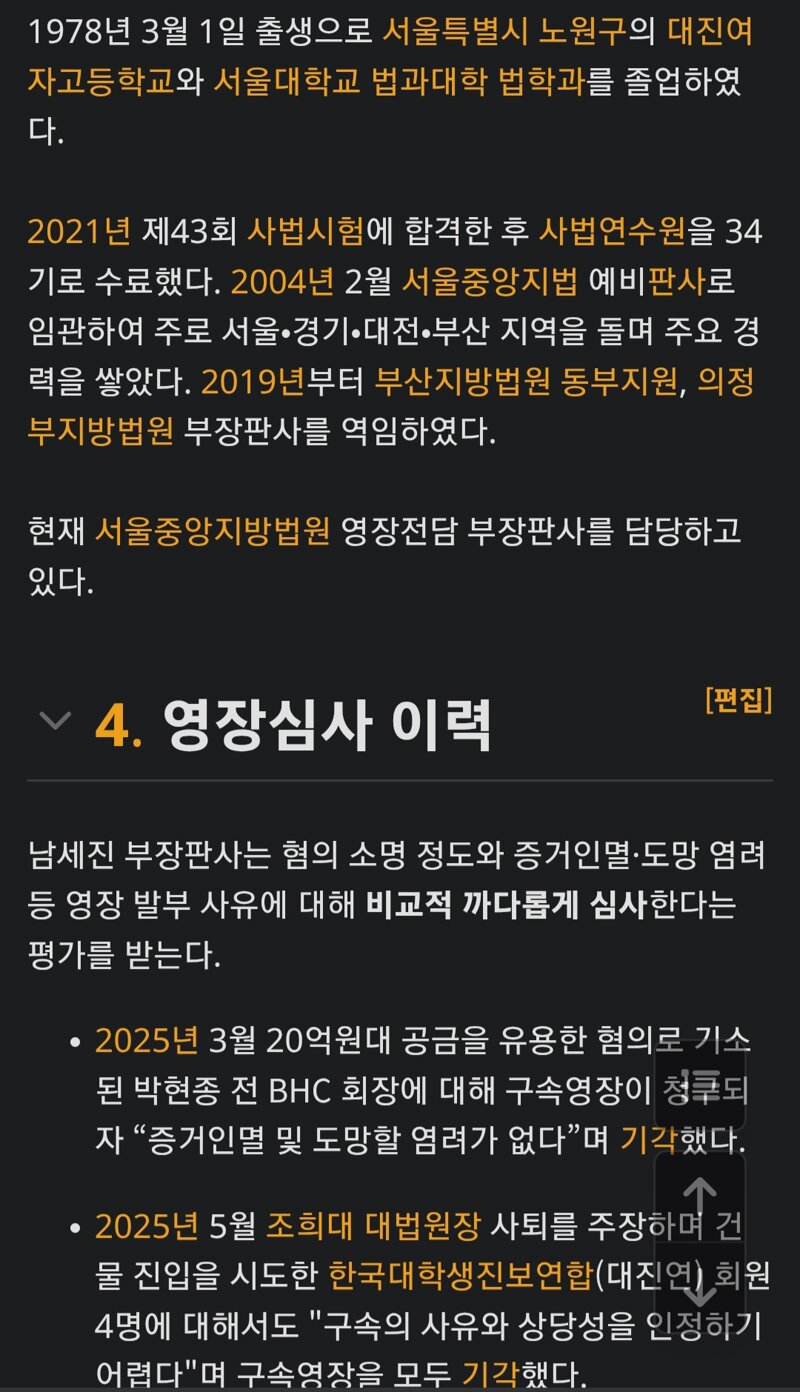Open the 사법연수원 link
This screenshot has width=800, height=1392.
(x=612, y=232)
